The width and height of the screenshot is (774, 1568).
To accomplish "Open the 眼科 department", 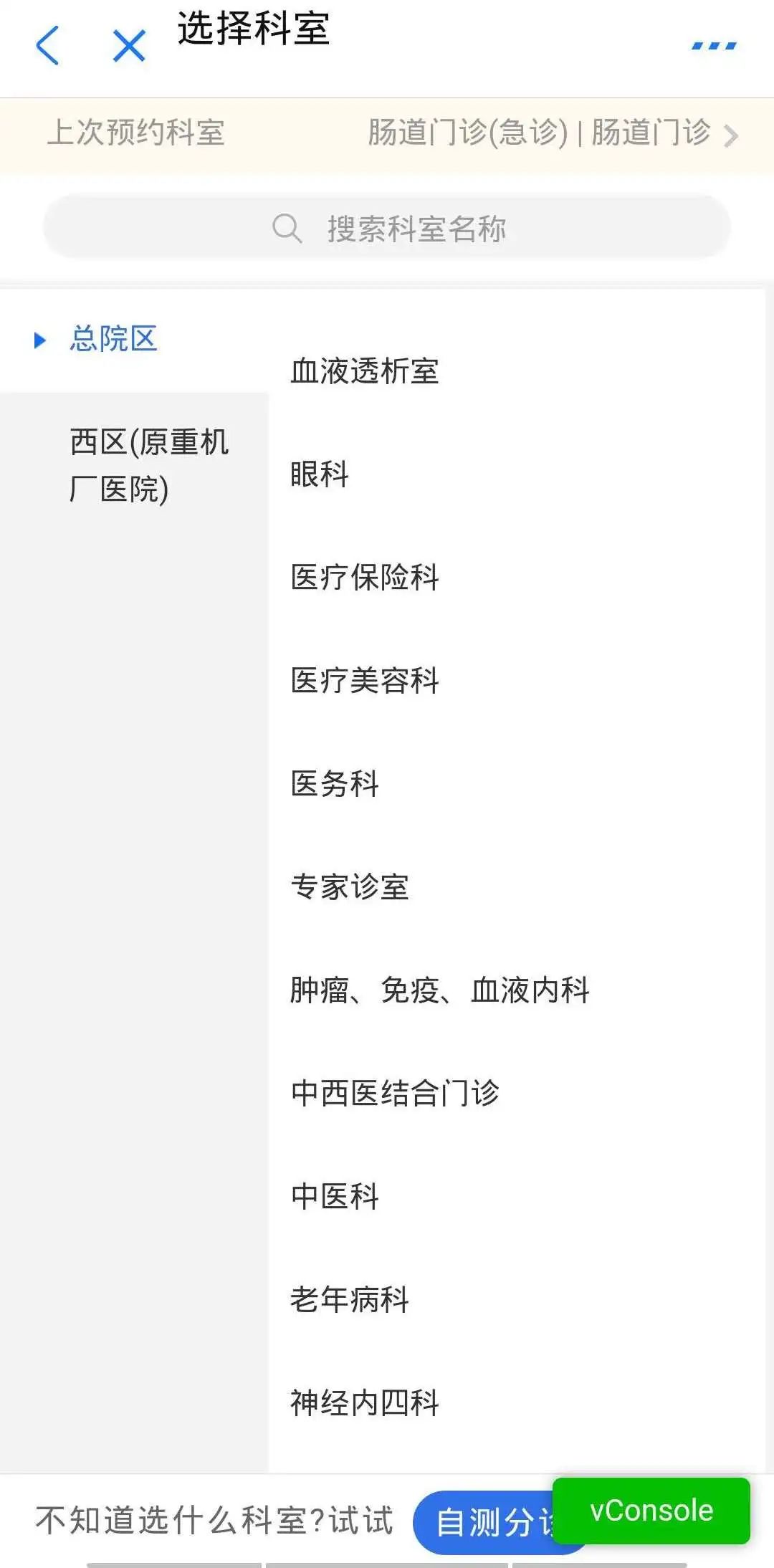I will click(x=320, y=474).
